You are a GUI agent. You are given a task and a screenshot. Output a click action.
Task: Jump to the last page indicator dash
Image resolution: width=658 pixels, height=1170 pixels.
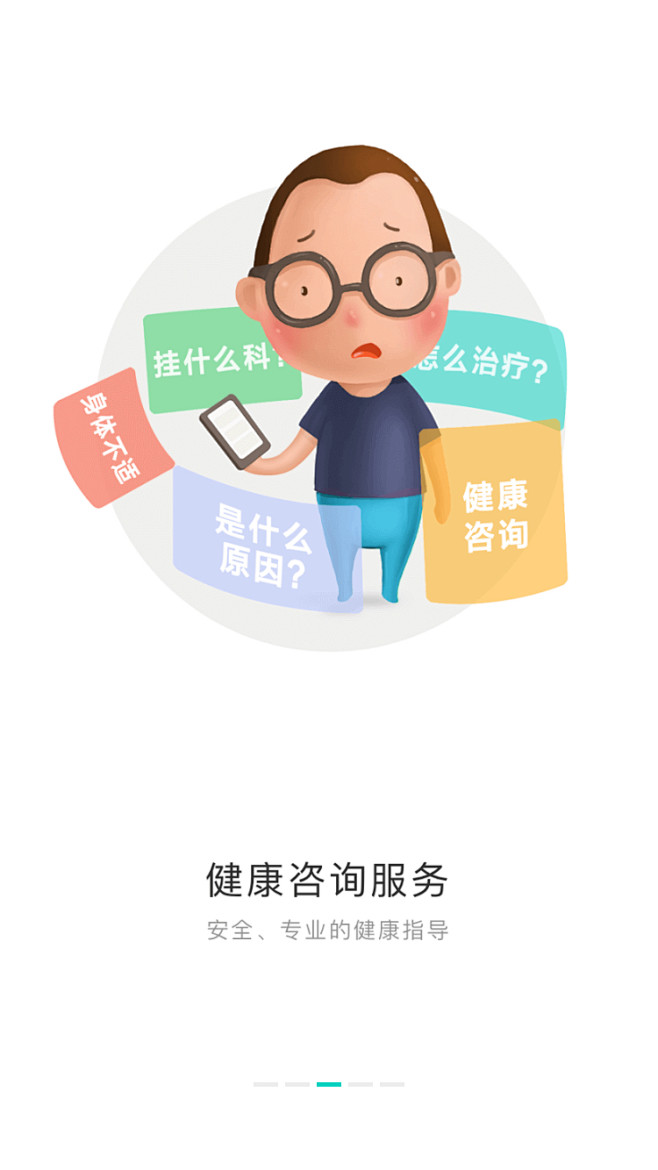click(x=392, y=1084)
